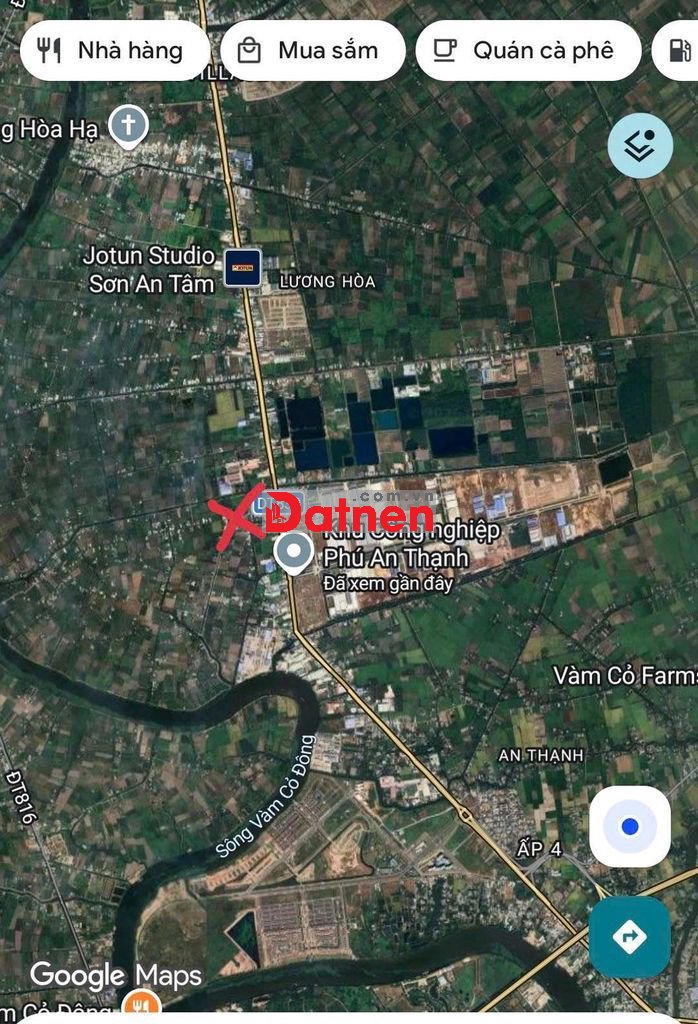
Task: Tap the gas station chip
Action: (x=678, y=51)
